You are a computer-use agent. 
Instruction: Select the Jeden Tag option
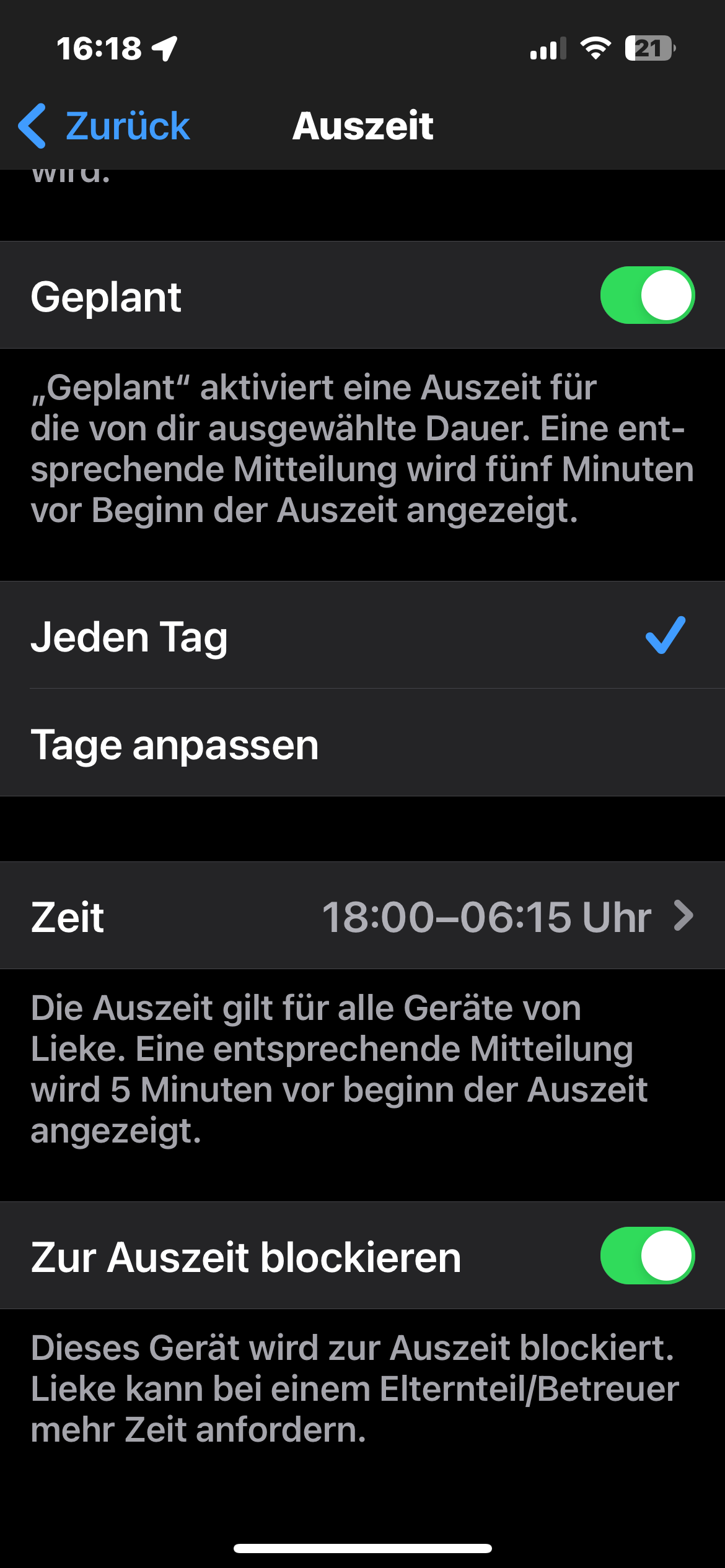tap(362, 636)
